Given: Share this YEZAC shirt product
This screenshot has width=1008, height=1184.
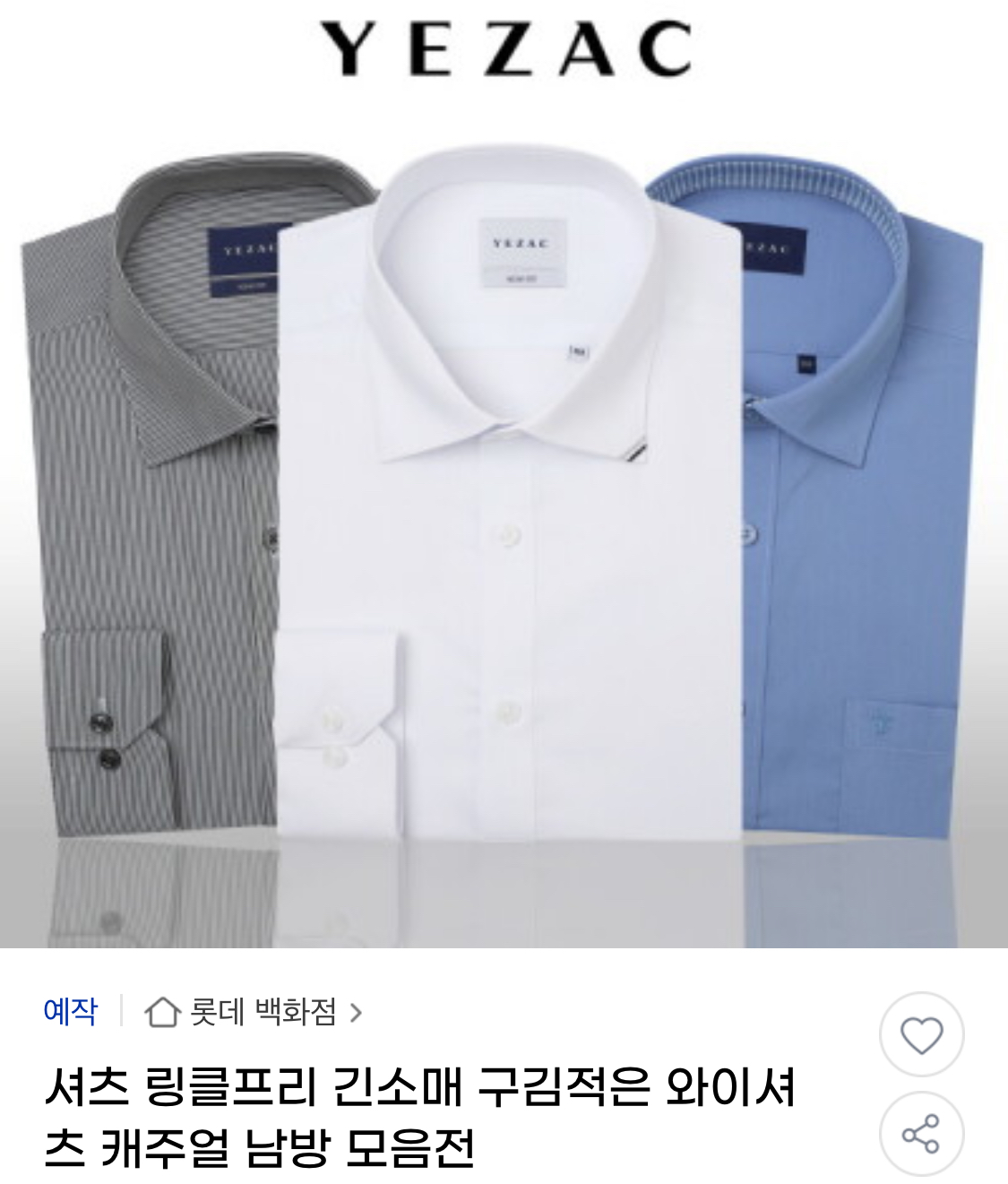Looking at the screenshot, I should pos(921,1134).
